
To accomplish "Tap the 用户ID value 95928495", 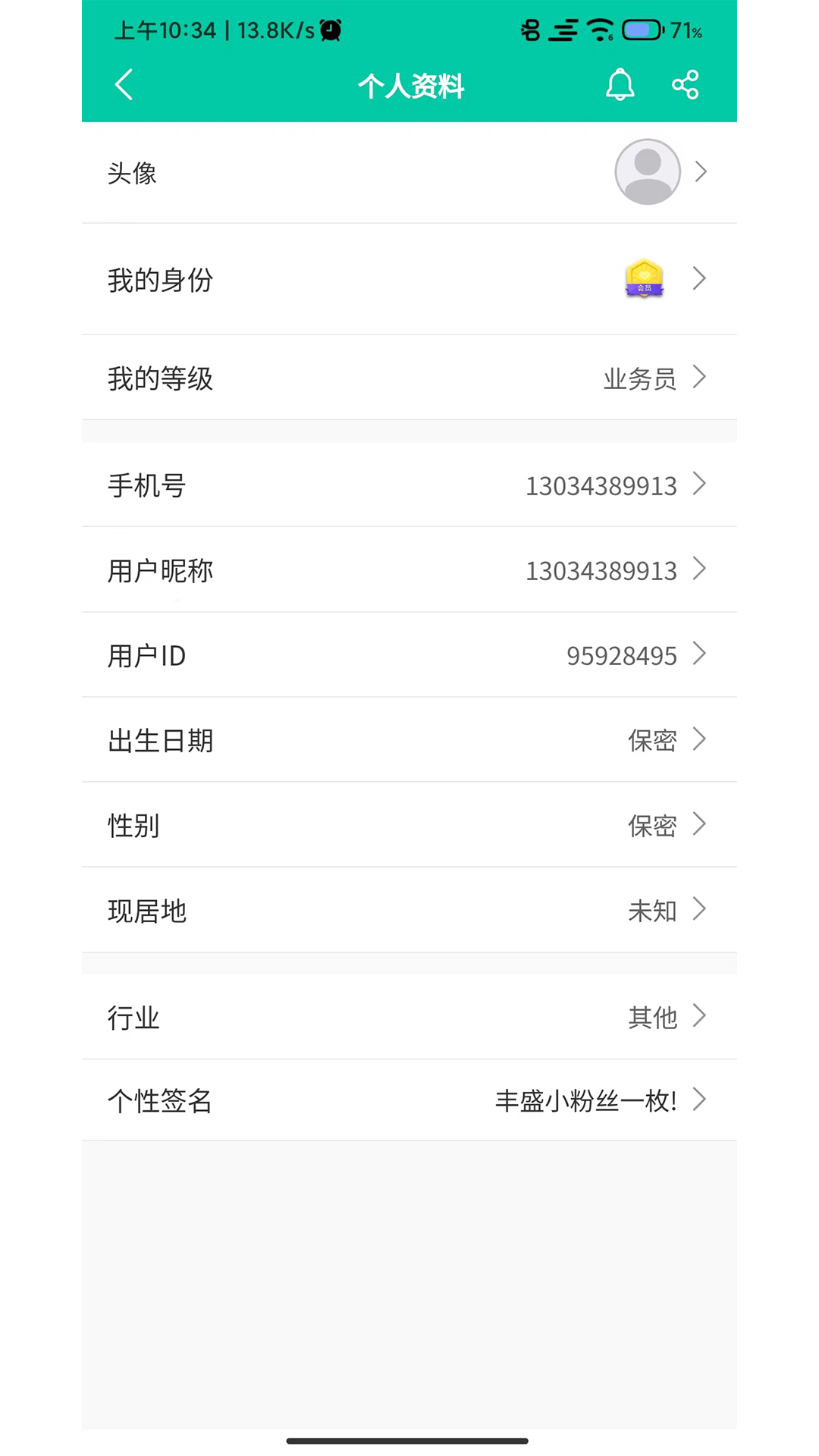I will 622,655.
